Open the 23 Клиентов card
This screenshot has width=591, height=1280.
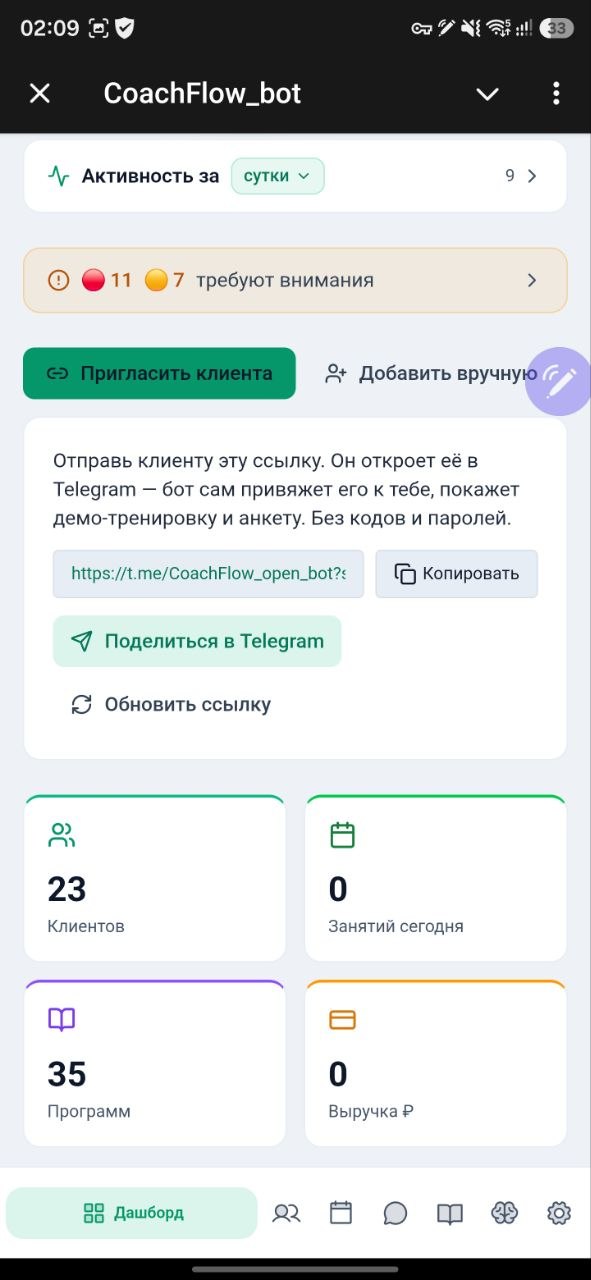[x=154, y=878]
